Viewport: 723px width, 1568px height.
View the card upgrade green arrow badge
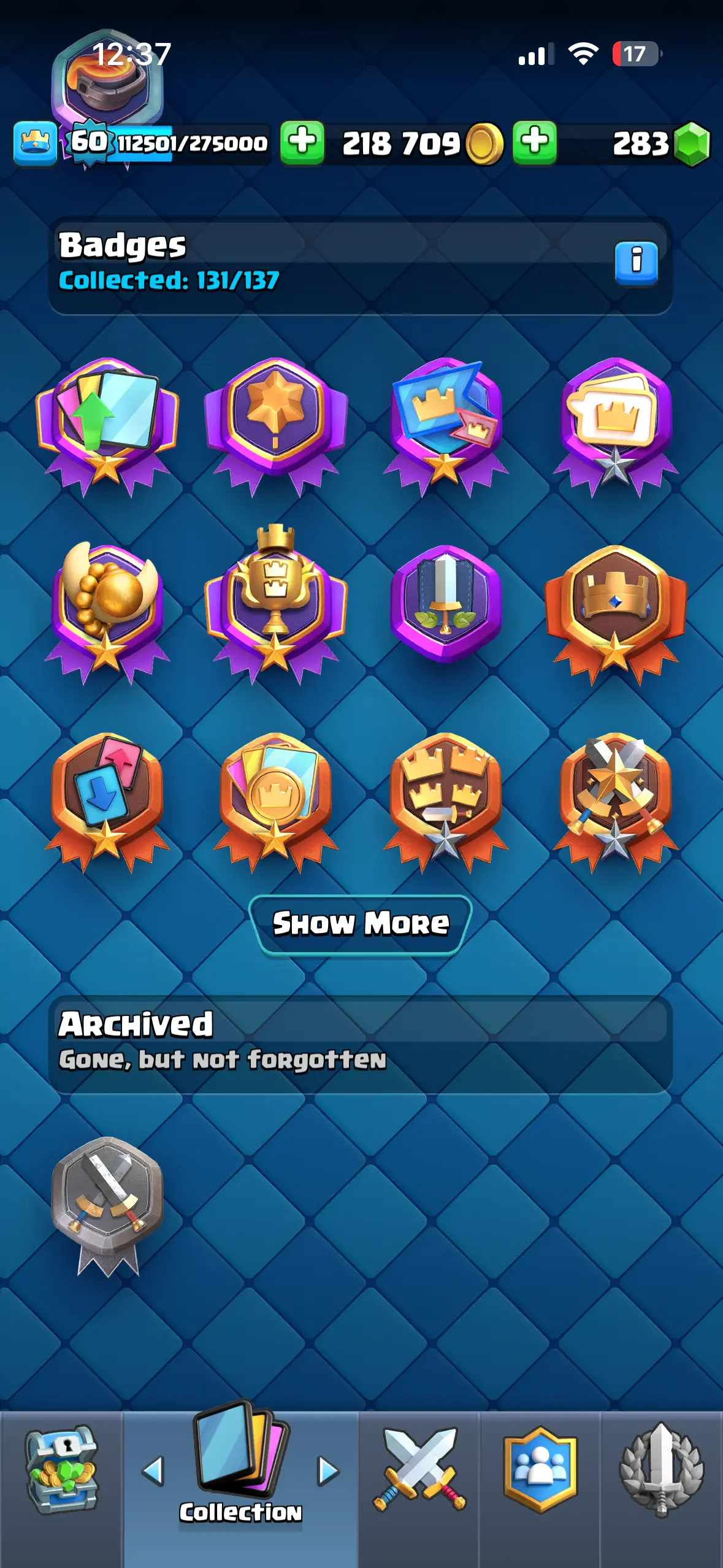[107, 423]
